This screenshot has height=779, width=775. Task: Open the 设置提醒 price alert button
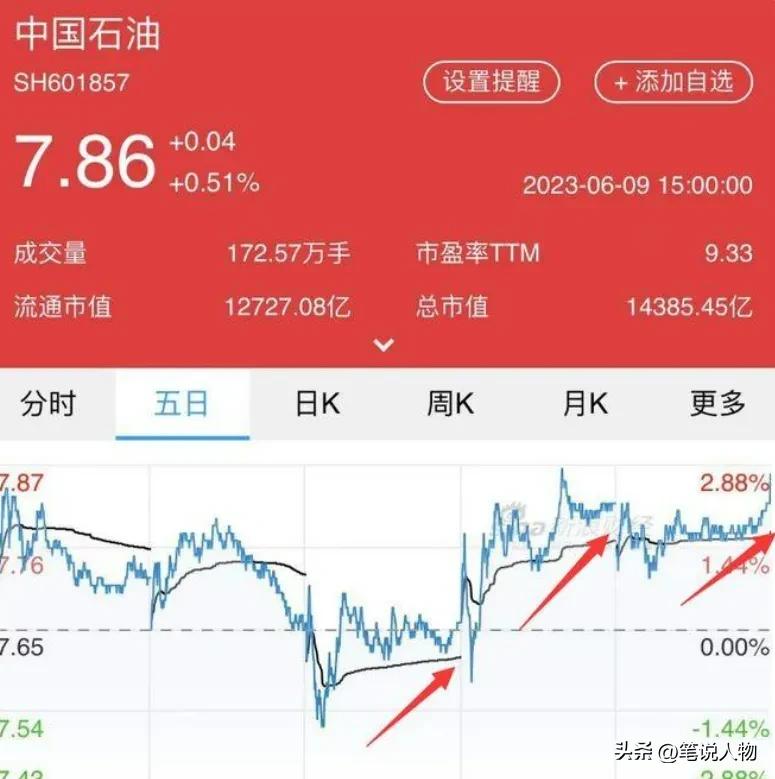[x=492, y=83]
